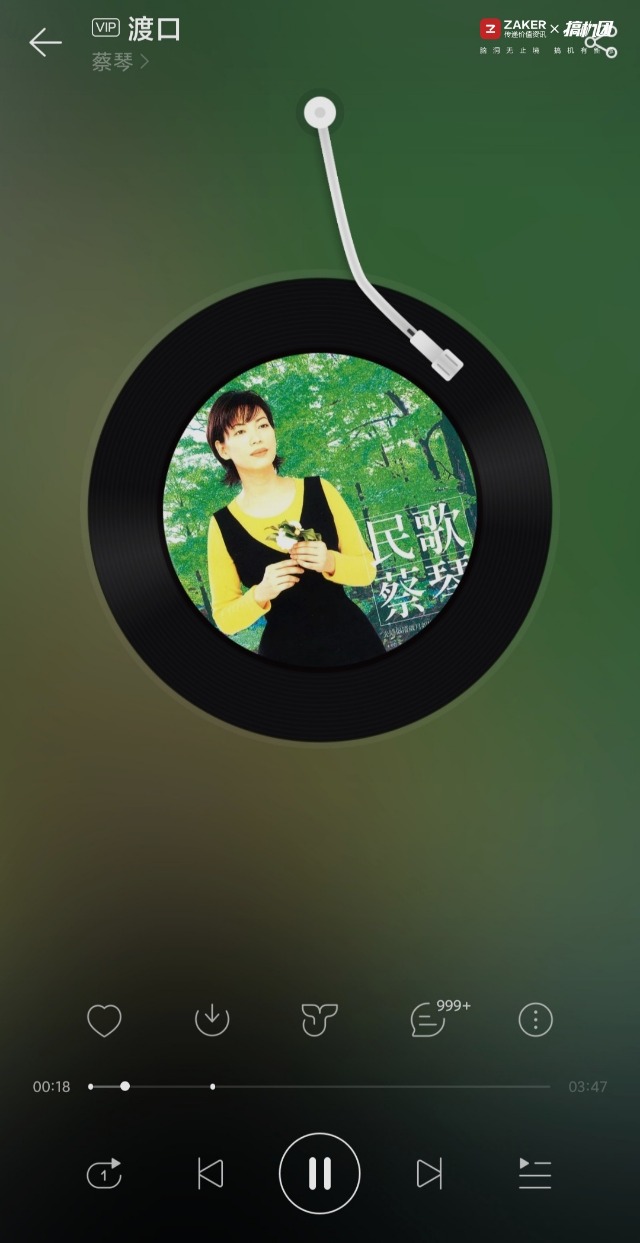The image size is (640, 1243).
Task: Tap the album cover vinyl disc
Action: pyautogui.click(x=320, y=509)
